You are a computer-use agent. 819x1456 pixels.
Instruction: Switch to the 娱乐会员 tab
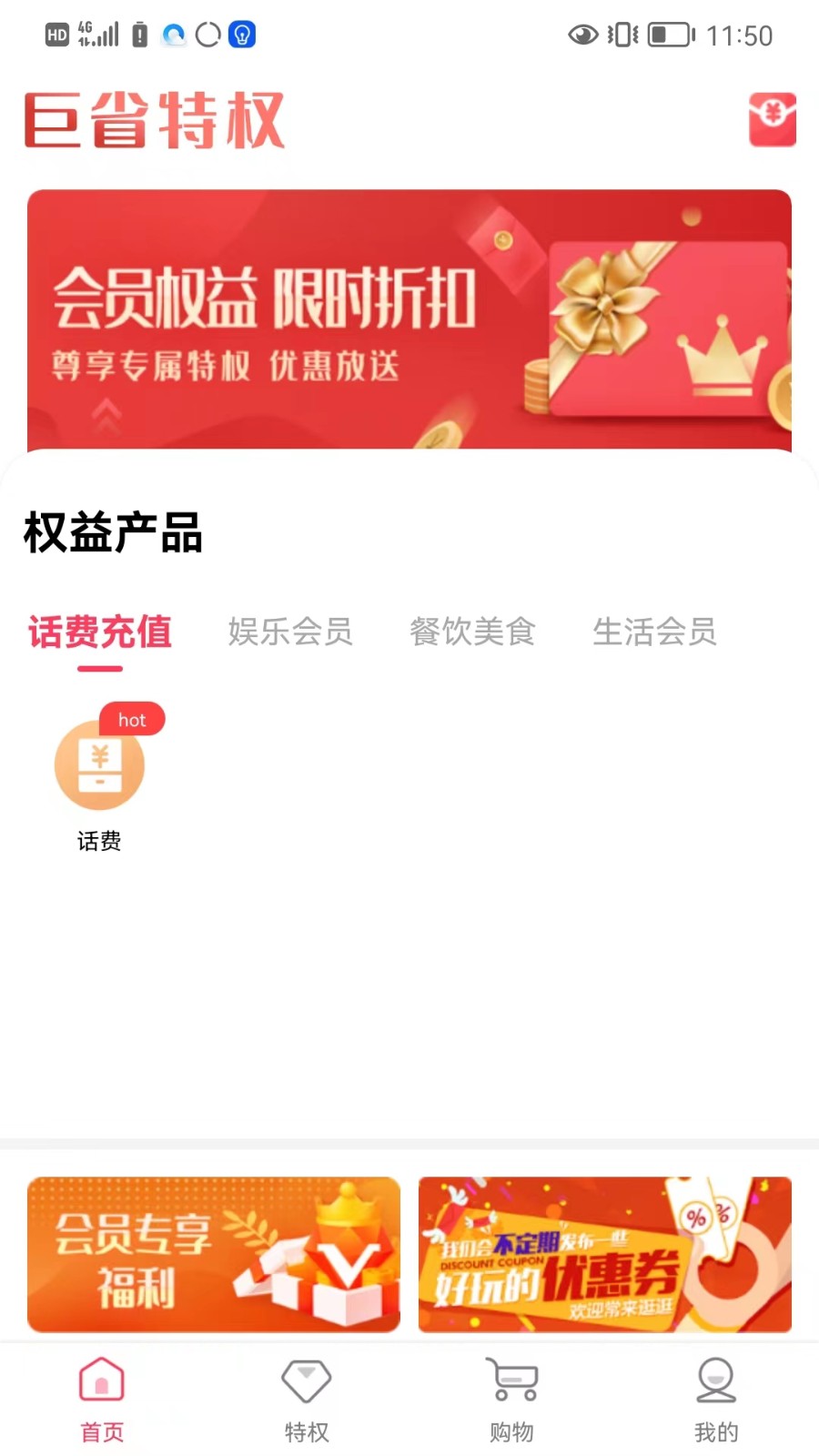[x=291, y=632]
